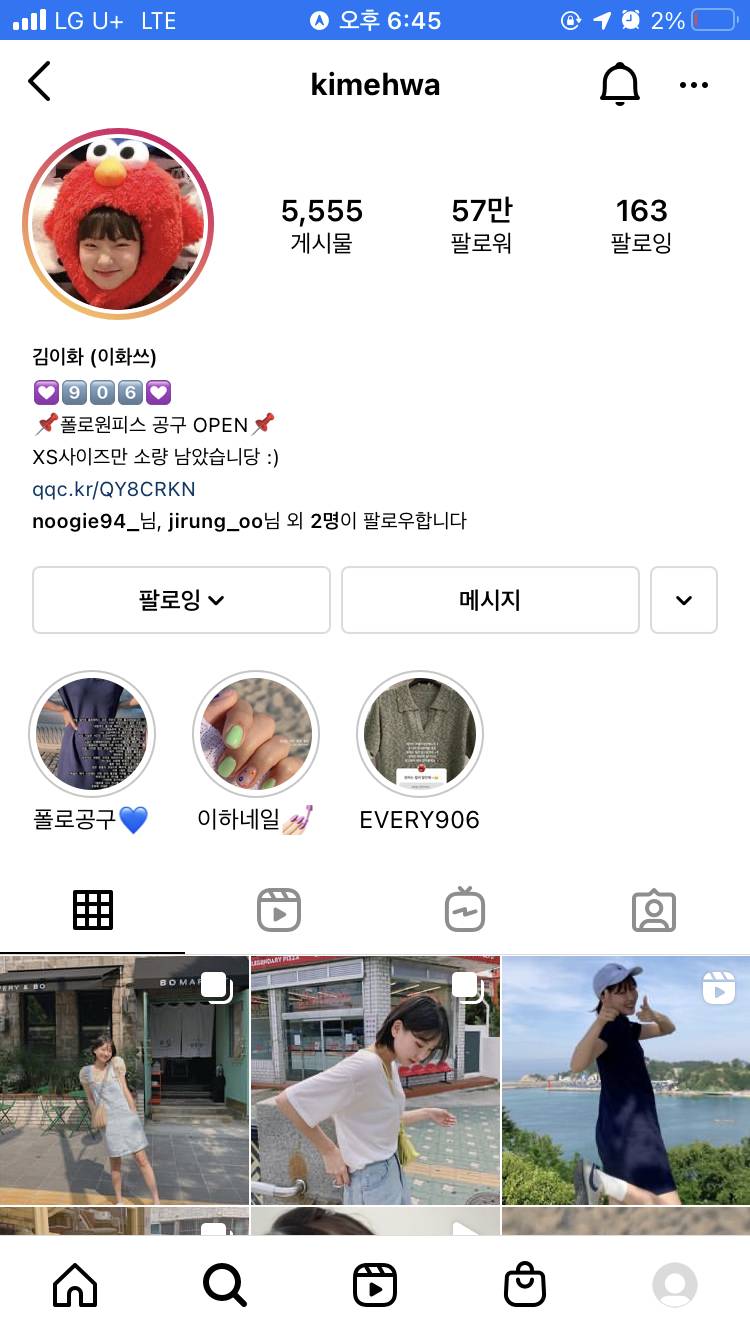Open the tagged photos tab icon

click(654, 910)
